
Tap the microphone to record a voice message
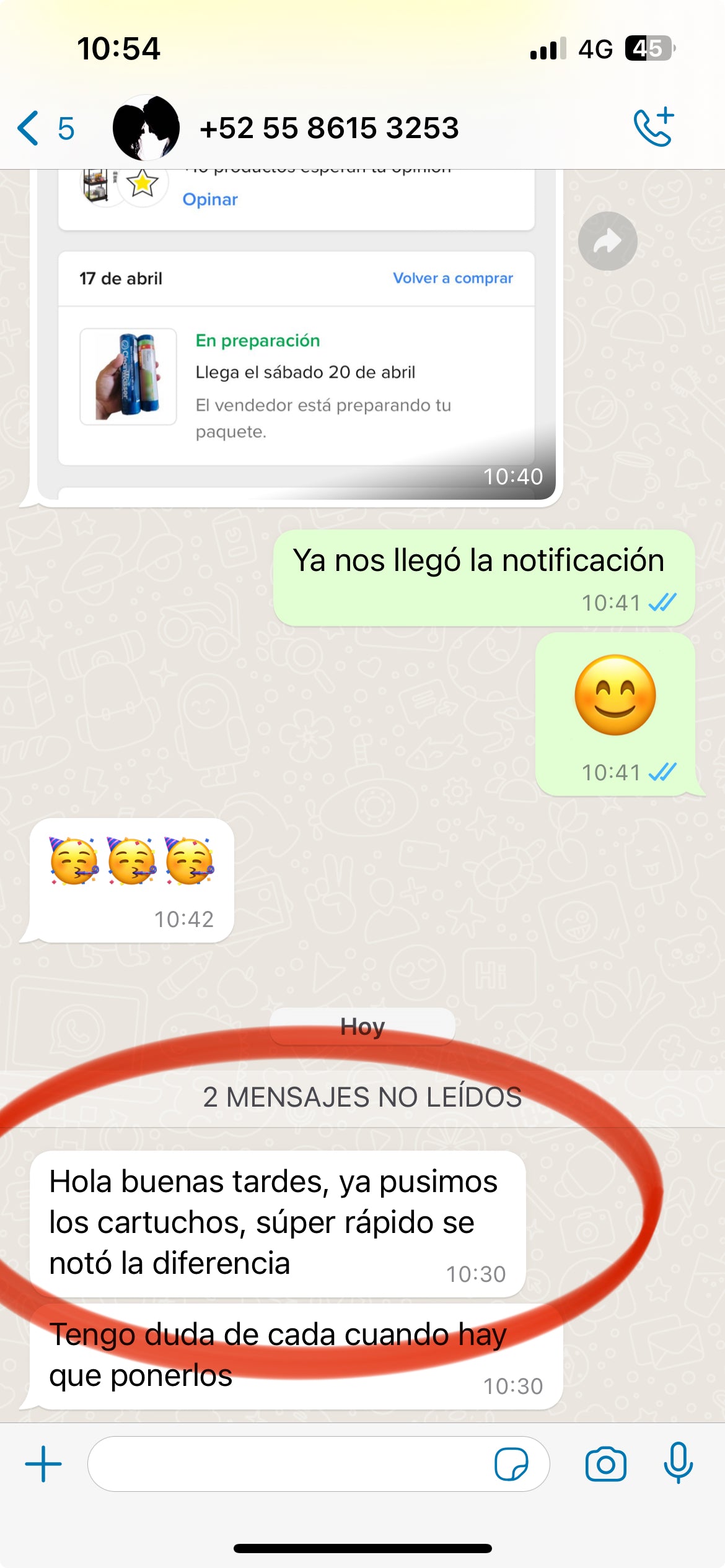678,1463
